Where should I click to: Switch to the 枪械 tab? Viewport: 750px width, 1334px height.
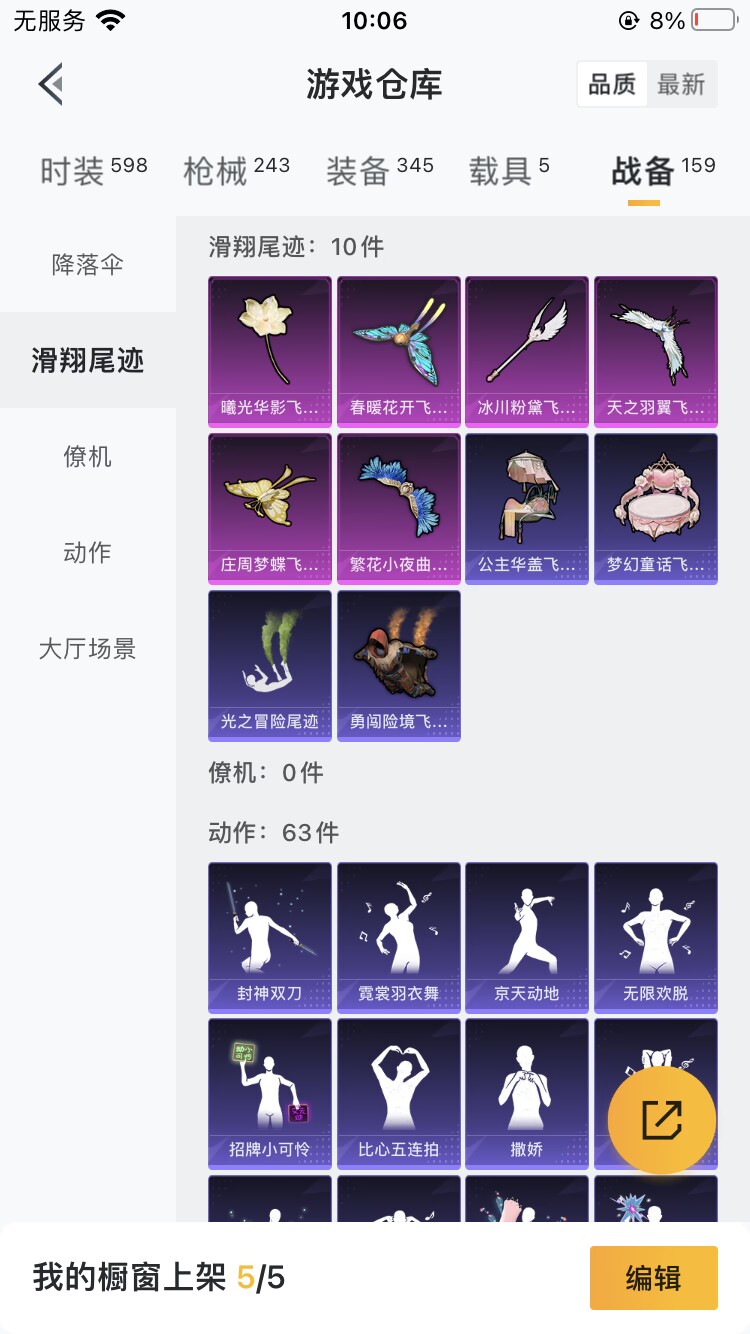[x=236, y=170]
